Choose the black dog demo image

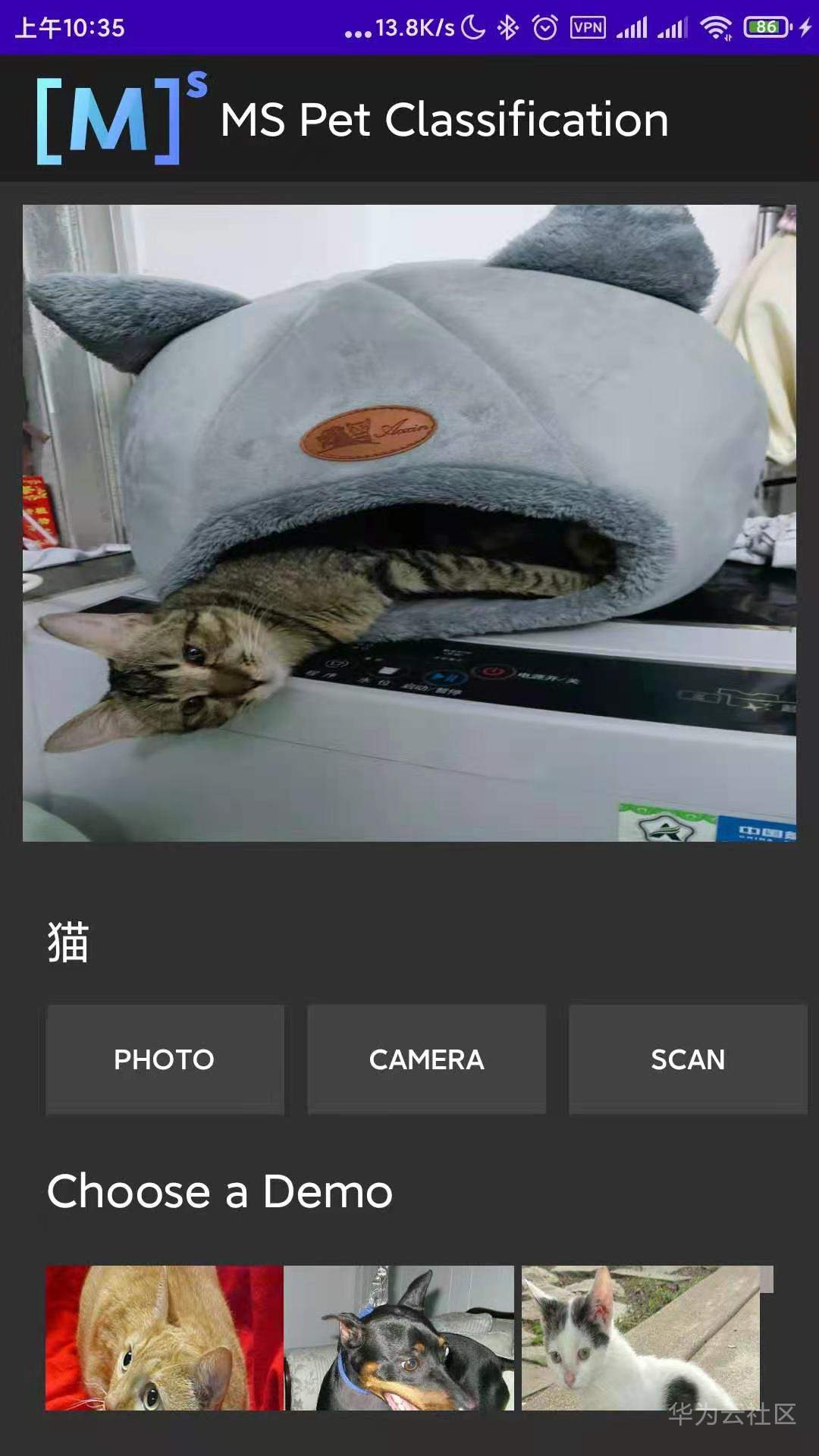click(x=399, y=1338)
